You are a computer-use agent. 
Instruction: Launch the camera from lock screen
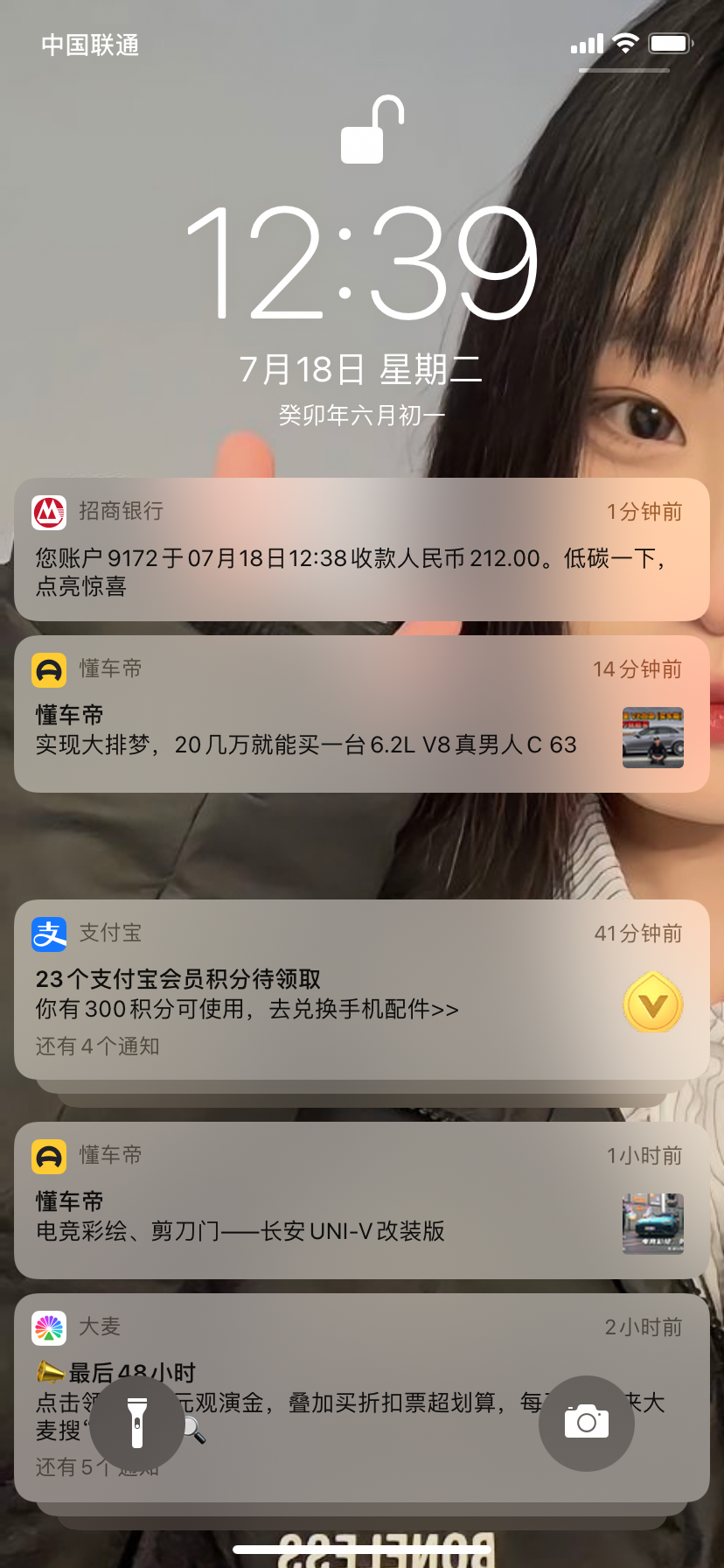tap(586, 1424)
